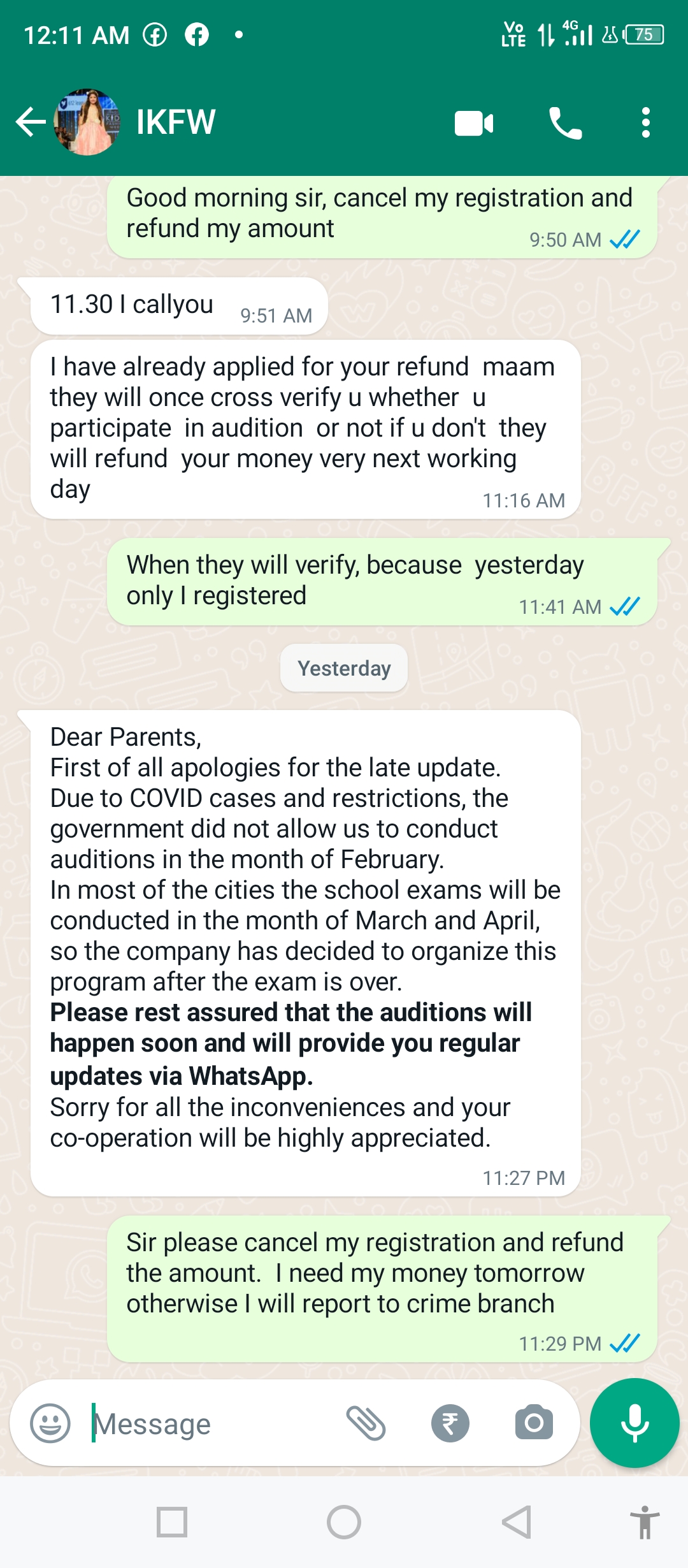View IKFW contact info from name
The height and width of the screenshot is (1568, 688).
(176, 122)
